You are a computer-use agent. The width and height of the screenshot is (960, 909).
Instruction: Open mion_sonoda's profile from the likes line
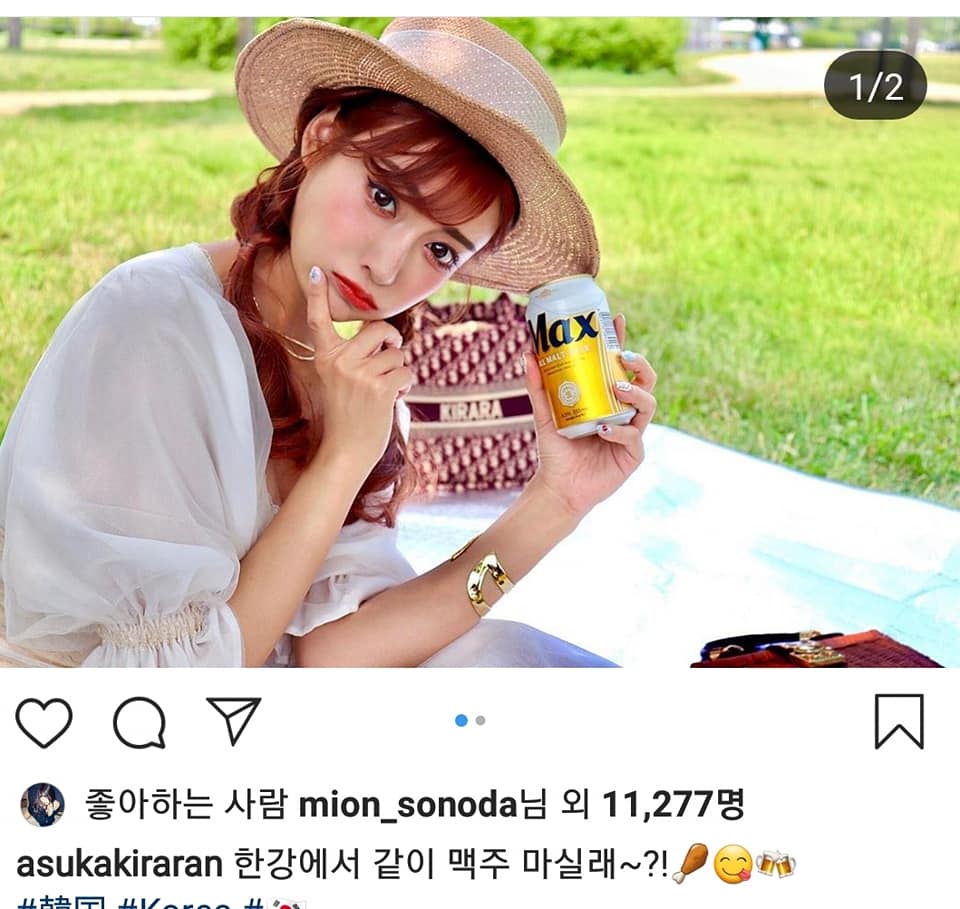pyautogui.click(x=407, y=803)
